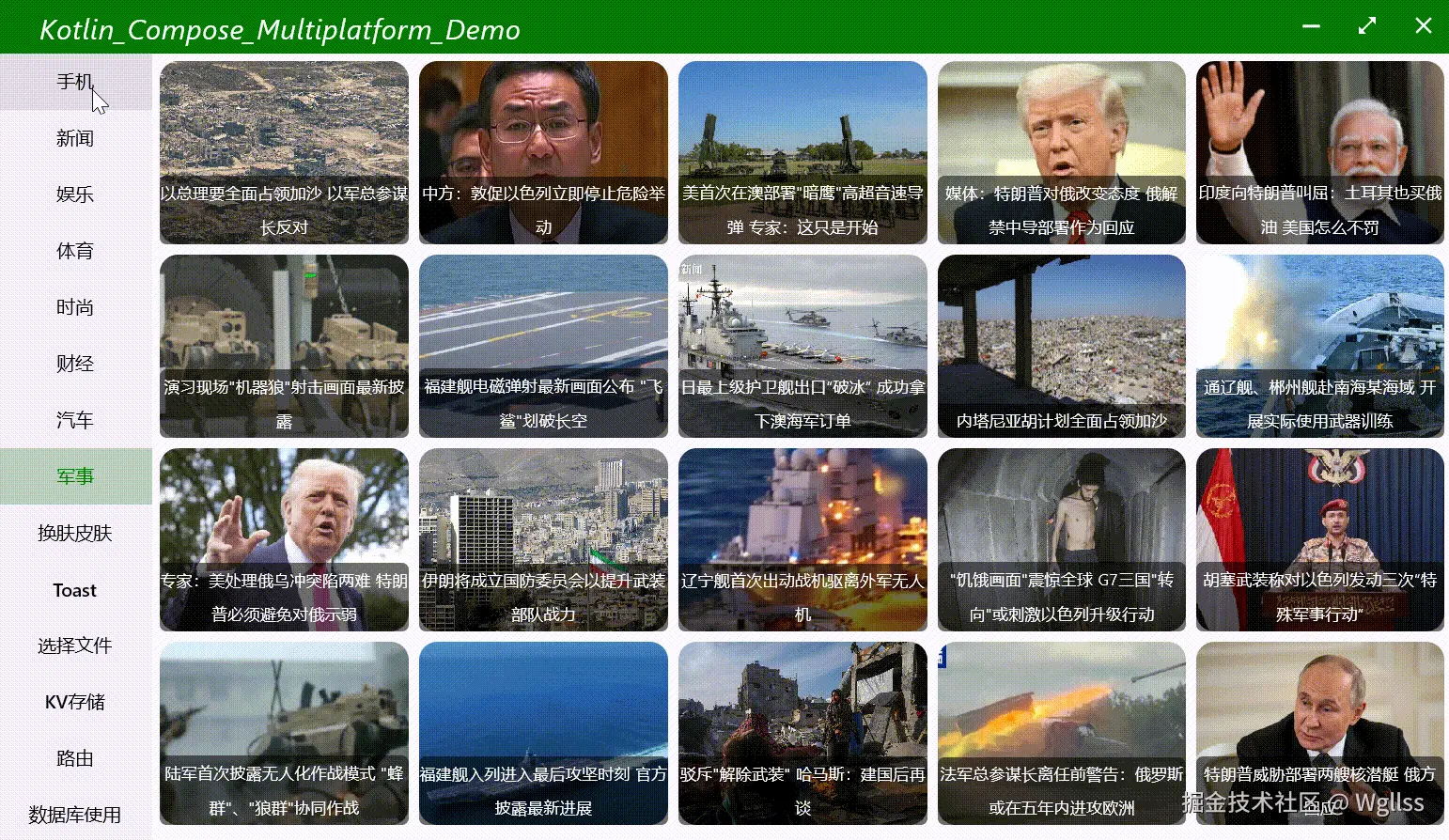Read the 福建舰电磁弹射最新画面公布 news card
The image size is (1449, 840).
(543, 347)
